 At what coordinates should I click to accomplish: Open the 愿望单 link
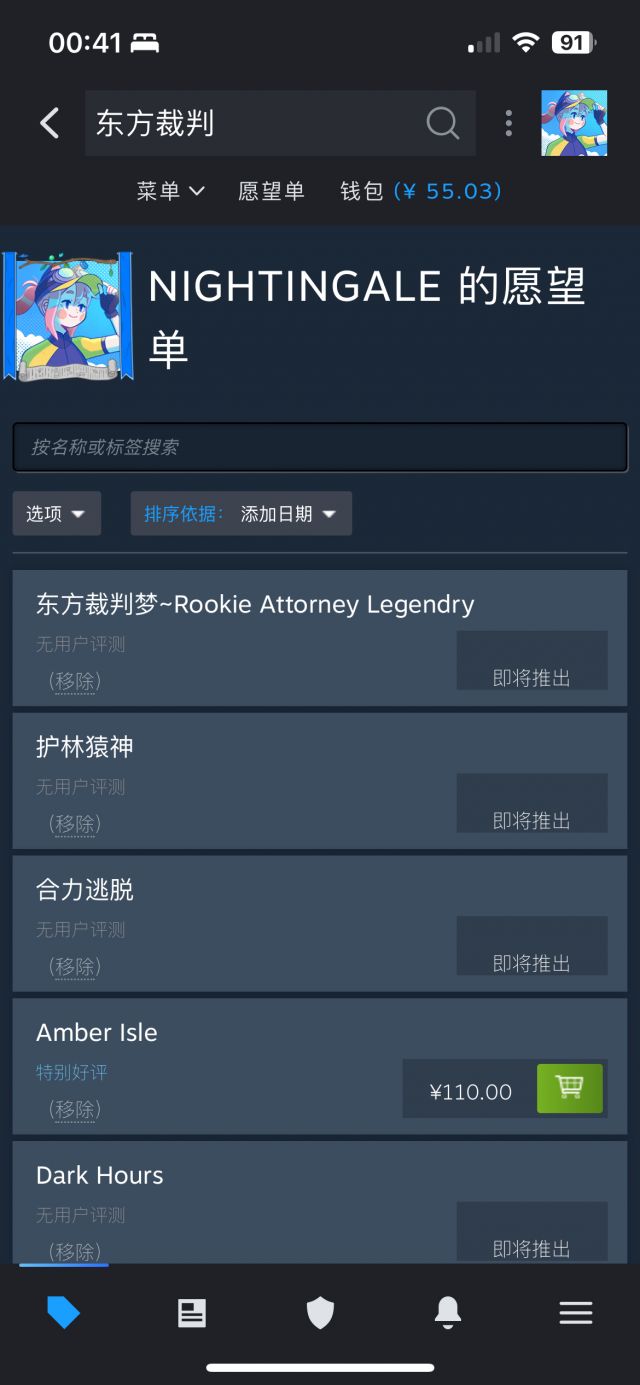271,191
